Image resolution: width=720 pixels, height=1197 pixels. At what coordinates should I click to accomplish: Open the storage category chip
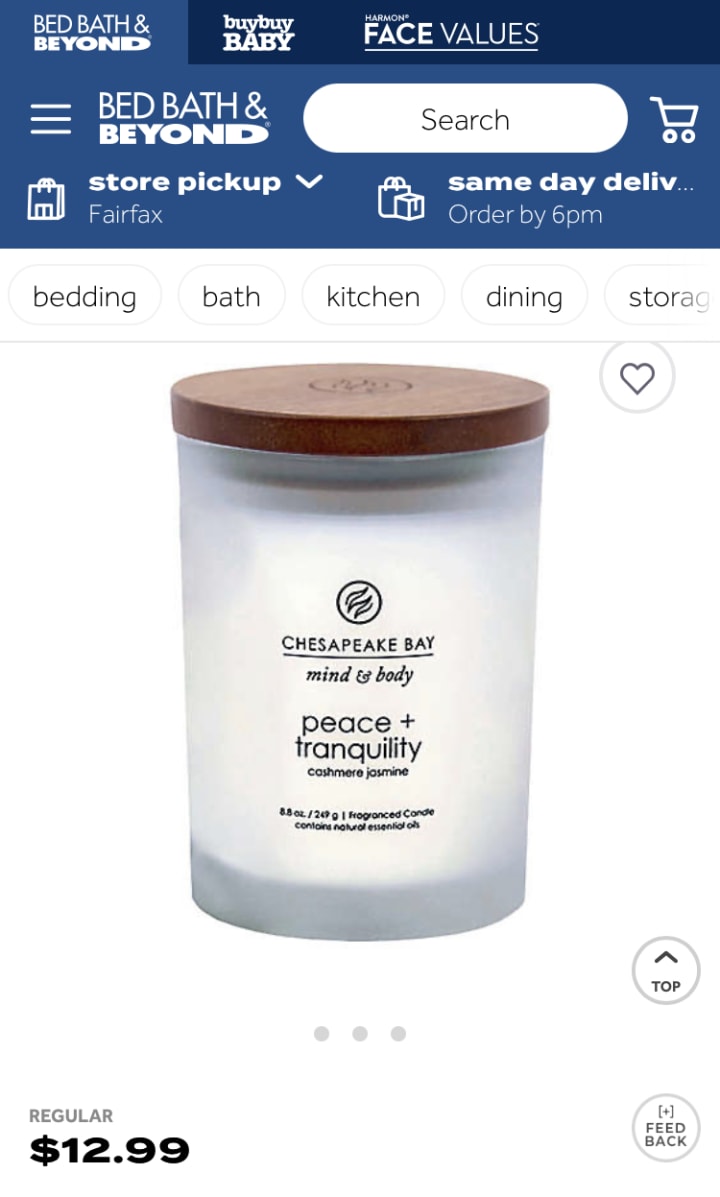coord(665,297)
